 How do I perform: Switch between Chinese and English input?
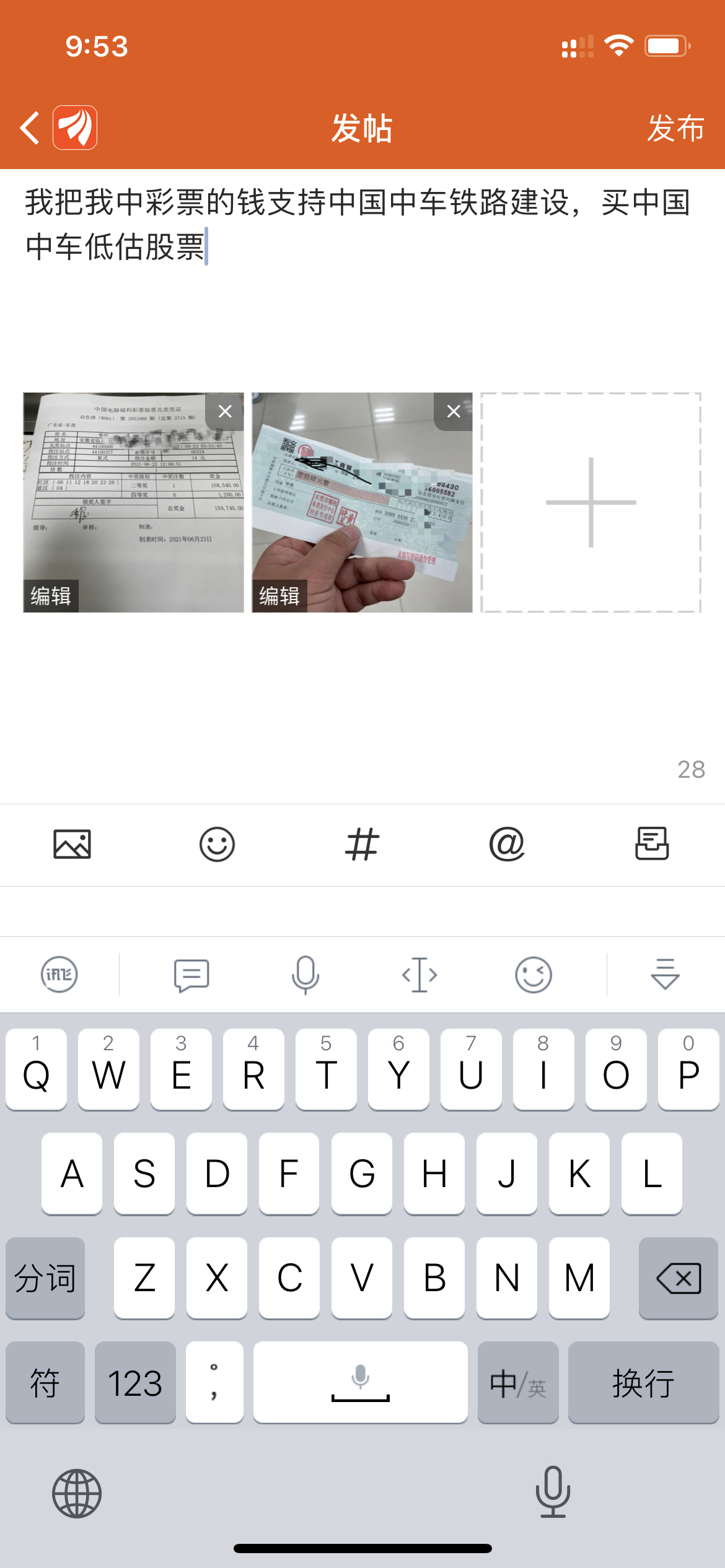click(518, 1383)
